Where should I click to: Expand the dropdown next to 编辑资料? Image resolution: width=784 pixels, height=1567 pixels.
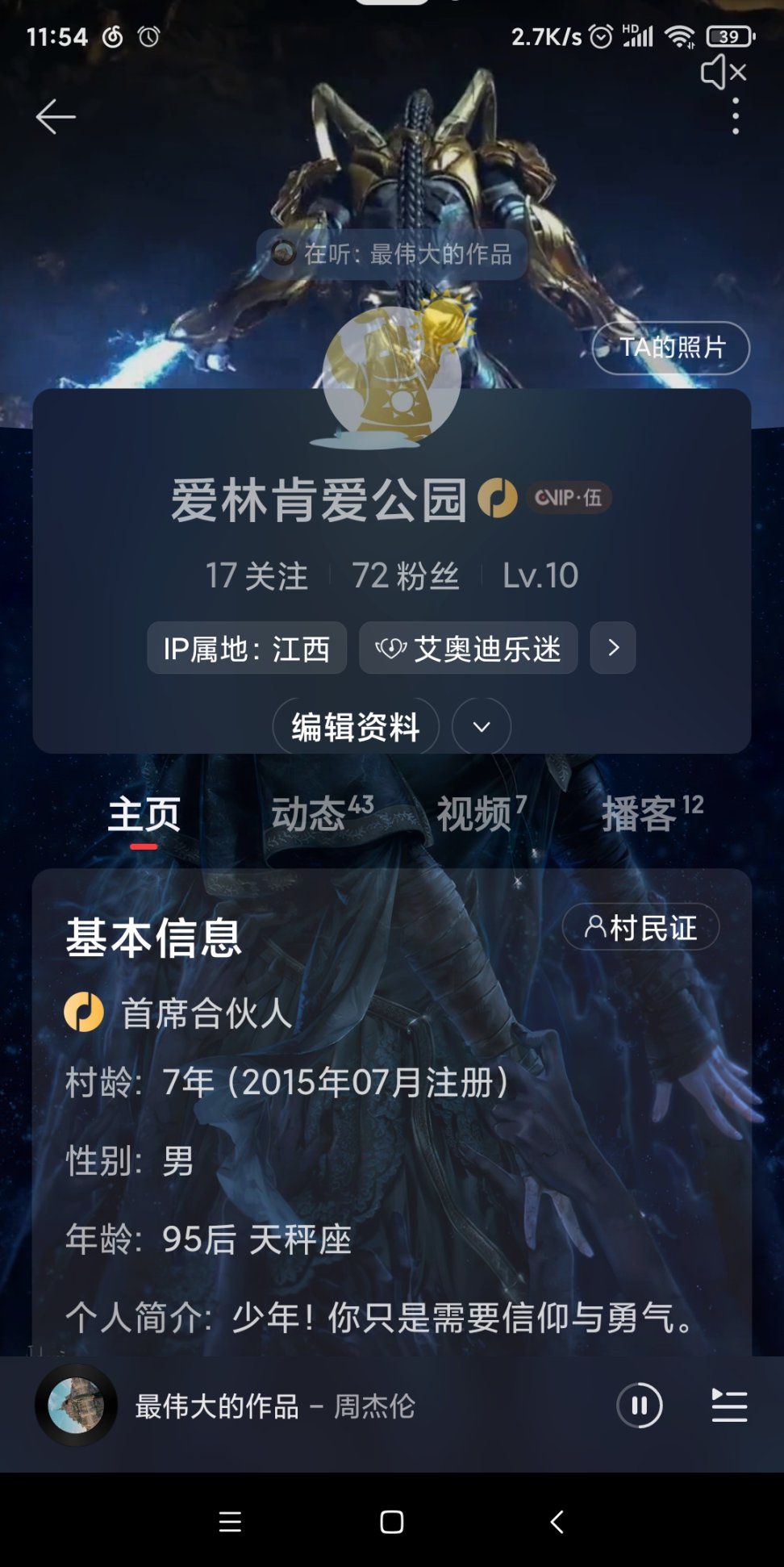pyautogui.click(x=482, y=727)
